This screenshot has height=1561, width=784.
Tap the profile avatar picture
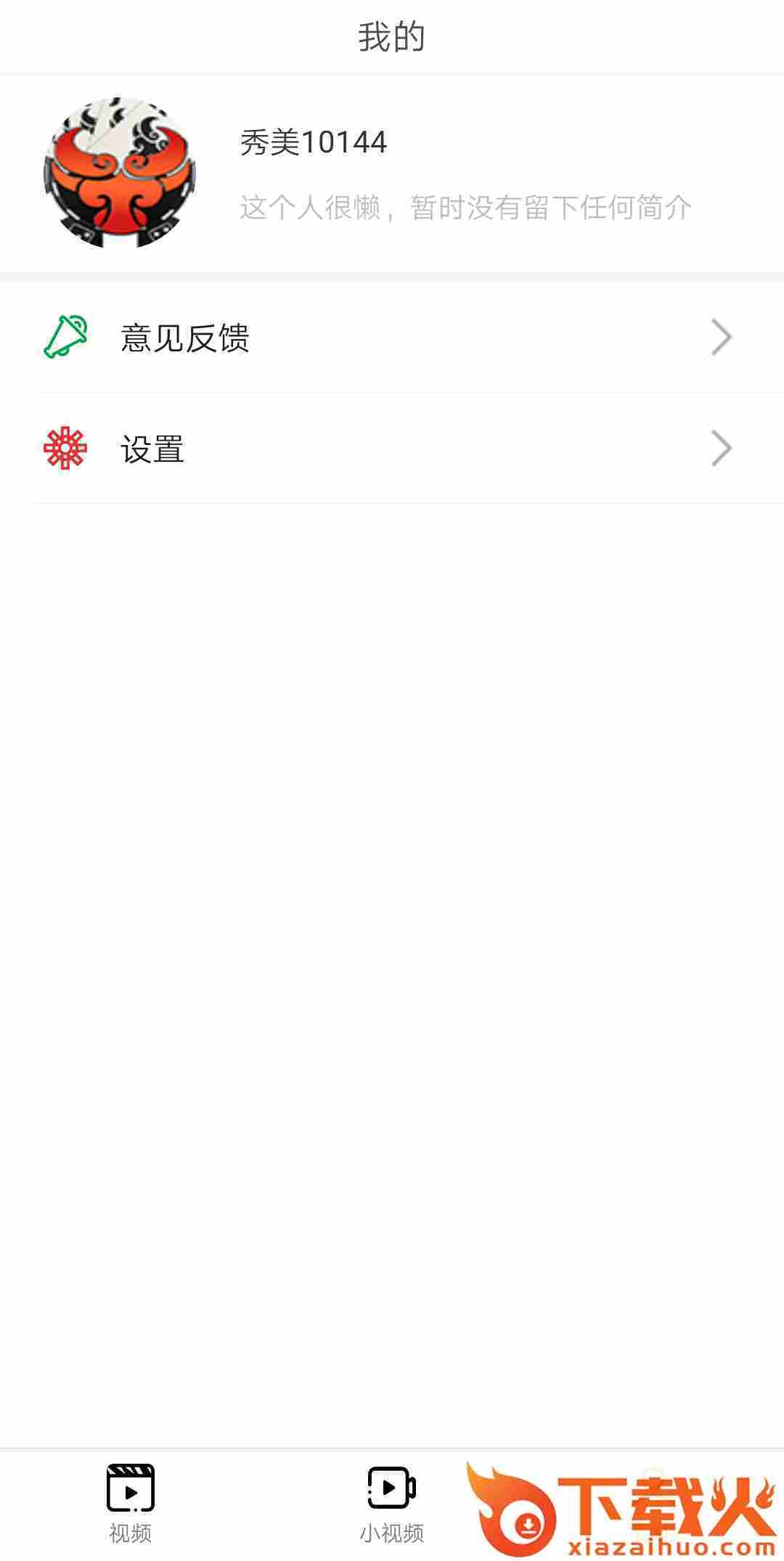click(120, 173)
